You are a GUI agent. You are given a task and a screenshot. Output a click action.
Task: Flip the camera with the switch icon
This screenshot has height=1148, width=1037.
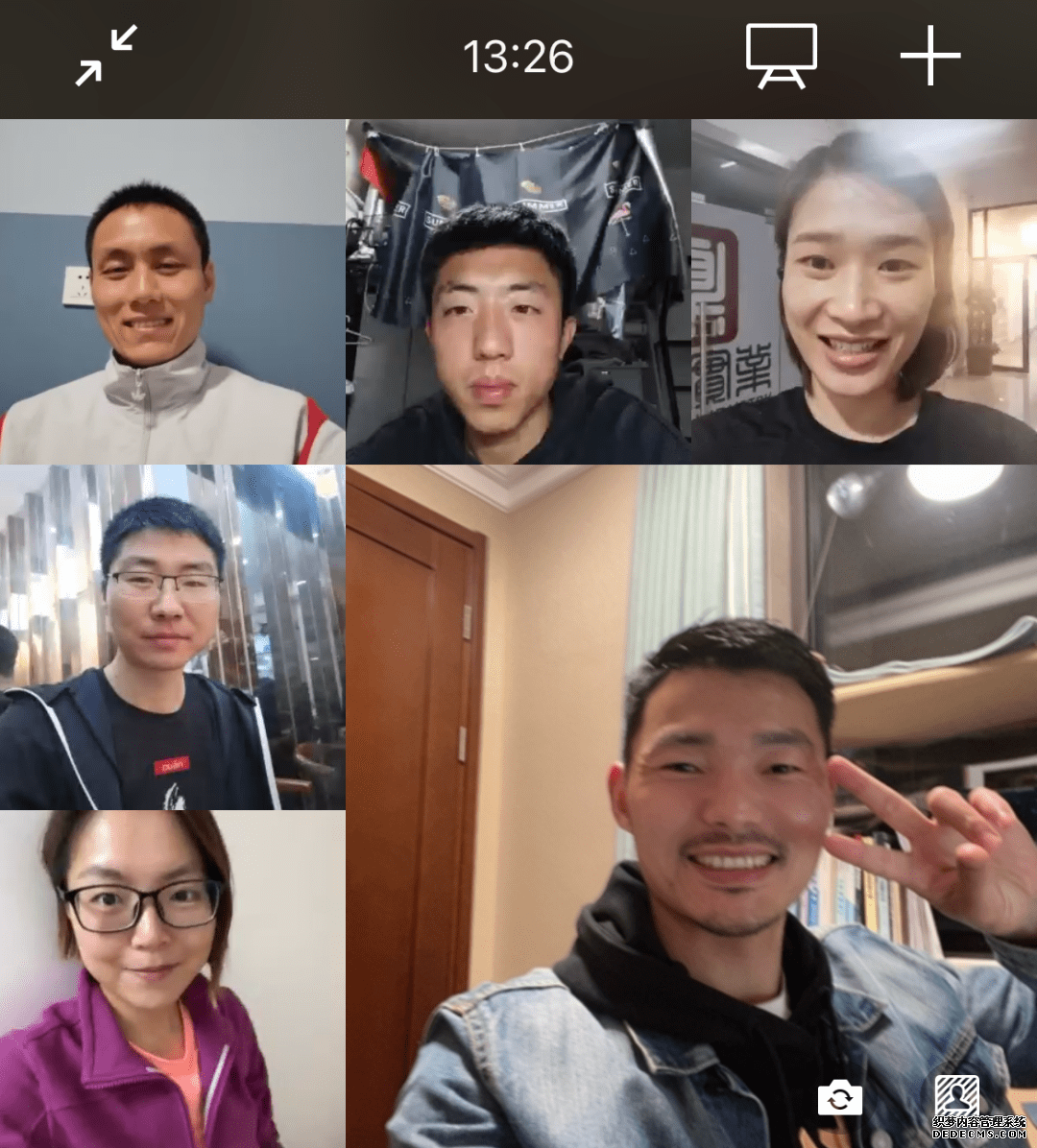pyautogui.click(x=839, y=1097)
